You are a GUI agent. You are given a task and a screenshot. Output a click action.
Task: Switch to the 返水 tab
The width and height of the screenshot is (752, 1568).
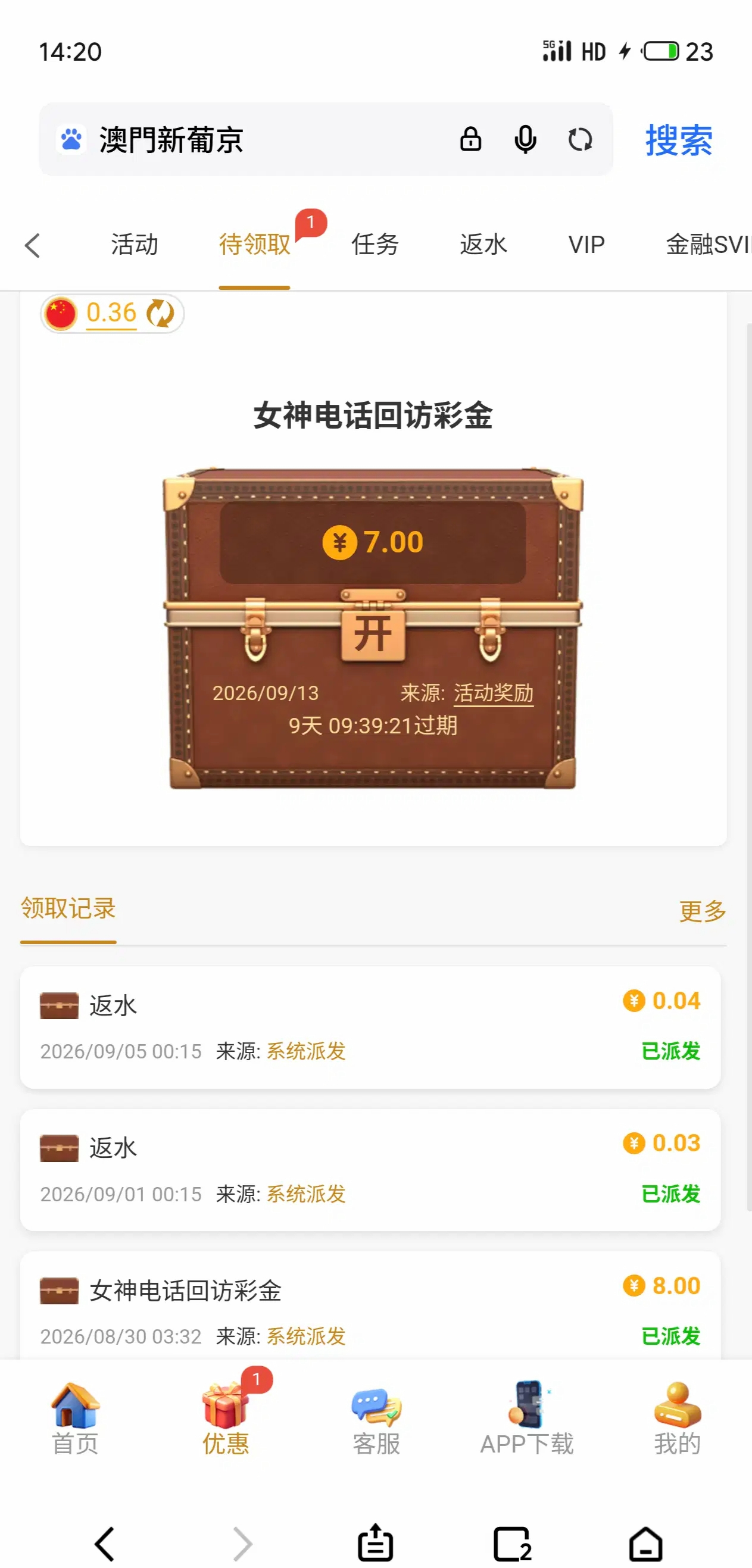coord(483,245)
